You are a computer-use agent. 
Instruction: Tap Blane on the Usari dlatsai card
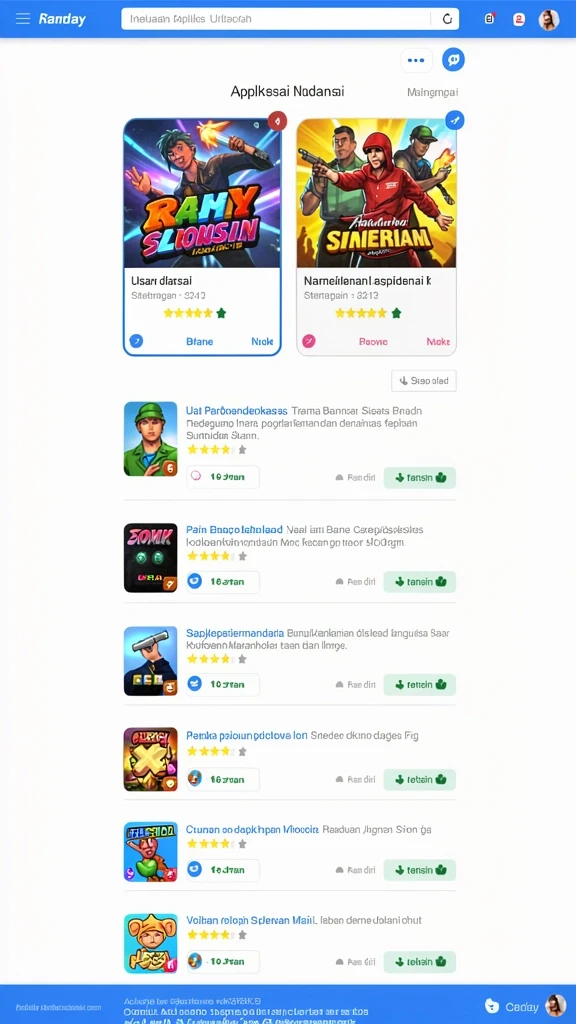[x=199, y=342]
